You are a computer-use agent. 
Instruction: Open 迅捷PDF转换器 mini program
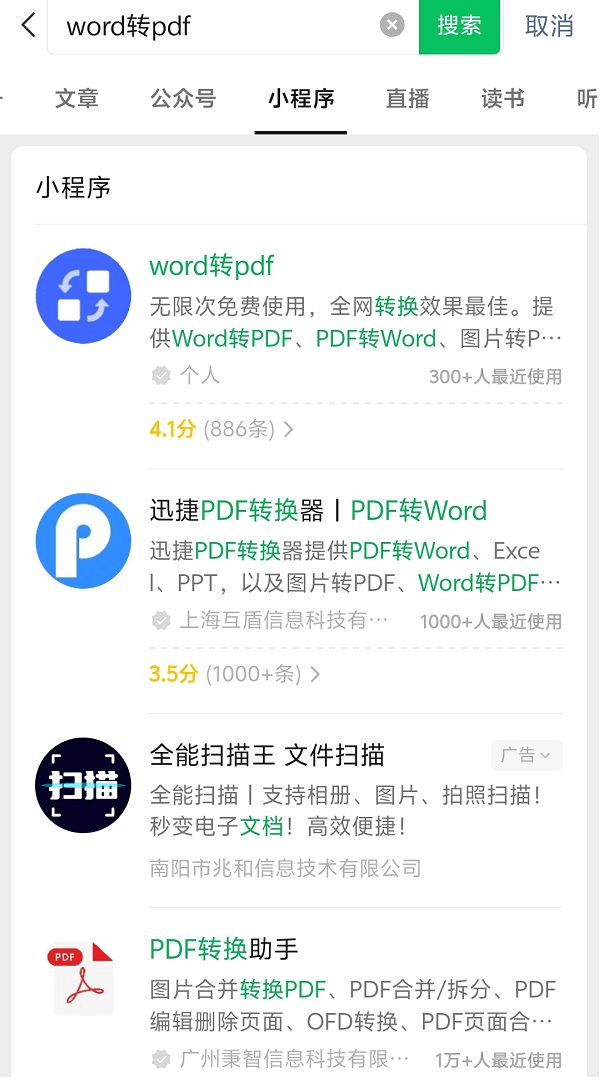[318, 511]
